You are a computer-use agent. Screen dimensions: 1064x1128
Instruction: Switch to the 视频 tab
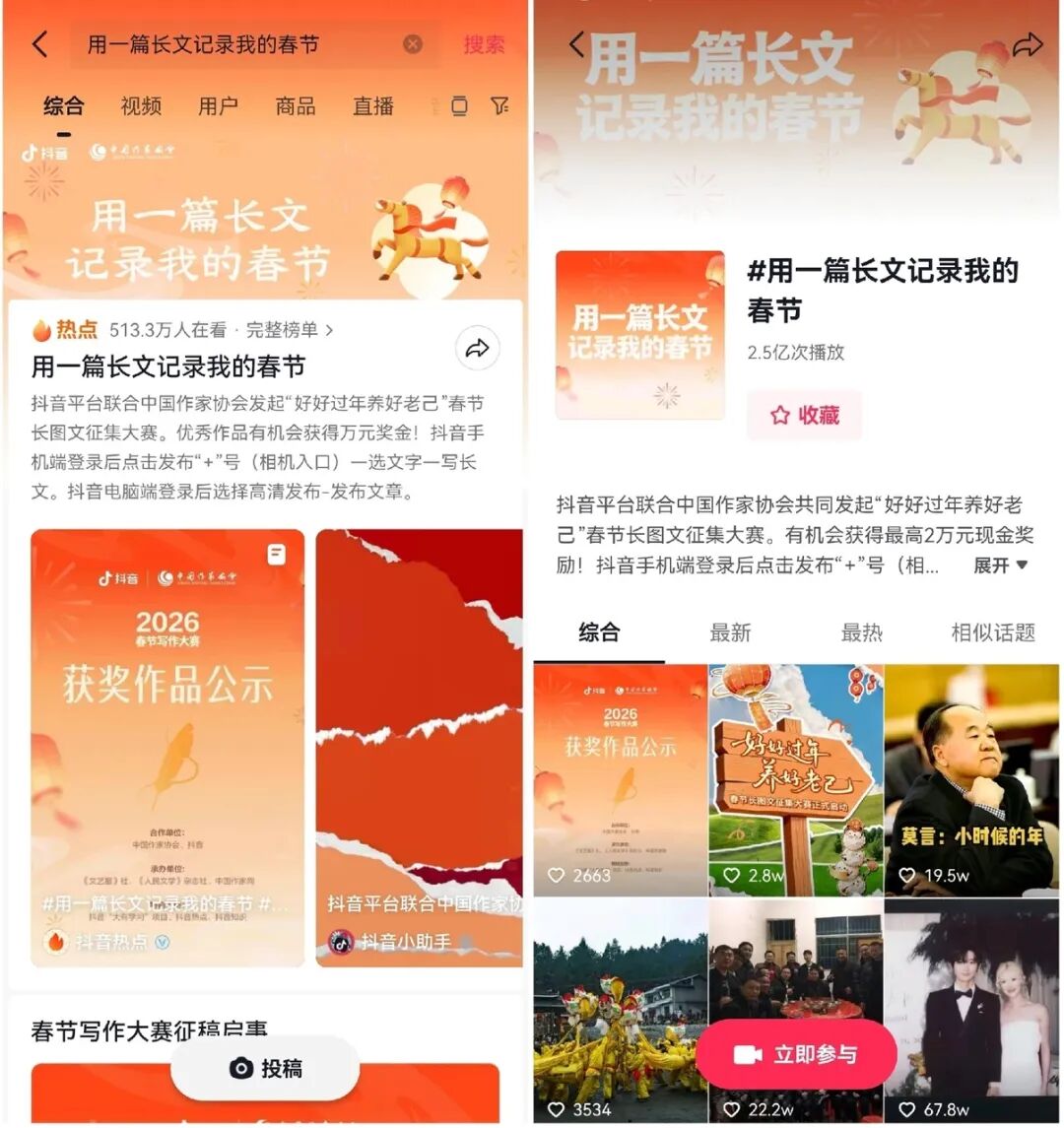141,106
